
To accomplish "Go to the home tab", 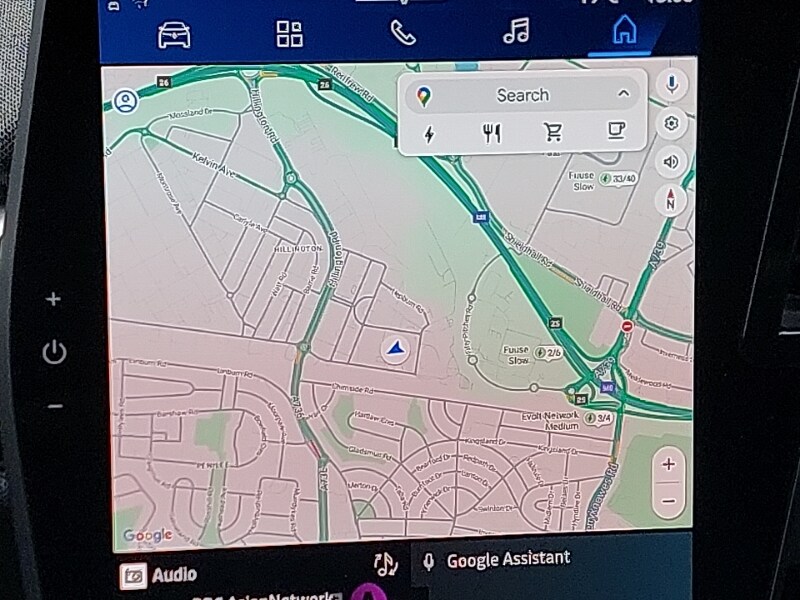I will pos(625,31).
